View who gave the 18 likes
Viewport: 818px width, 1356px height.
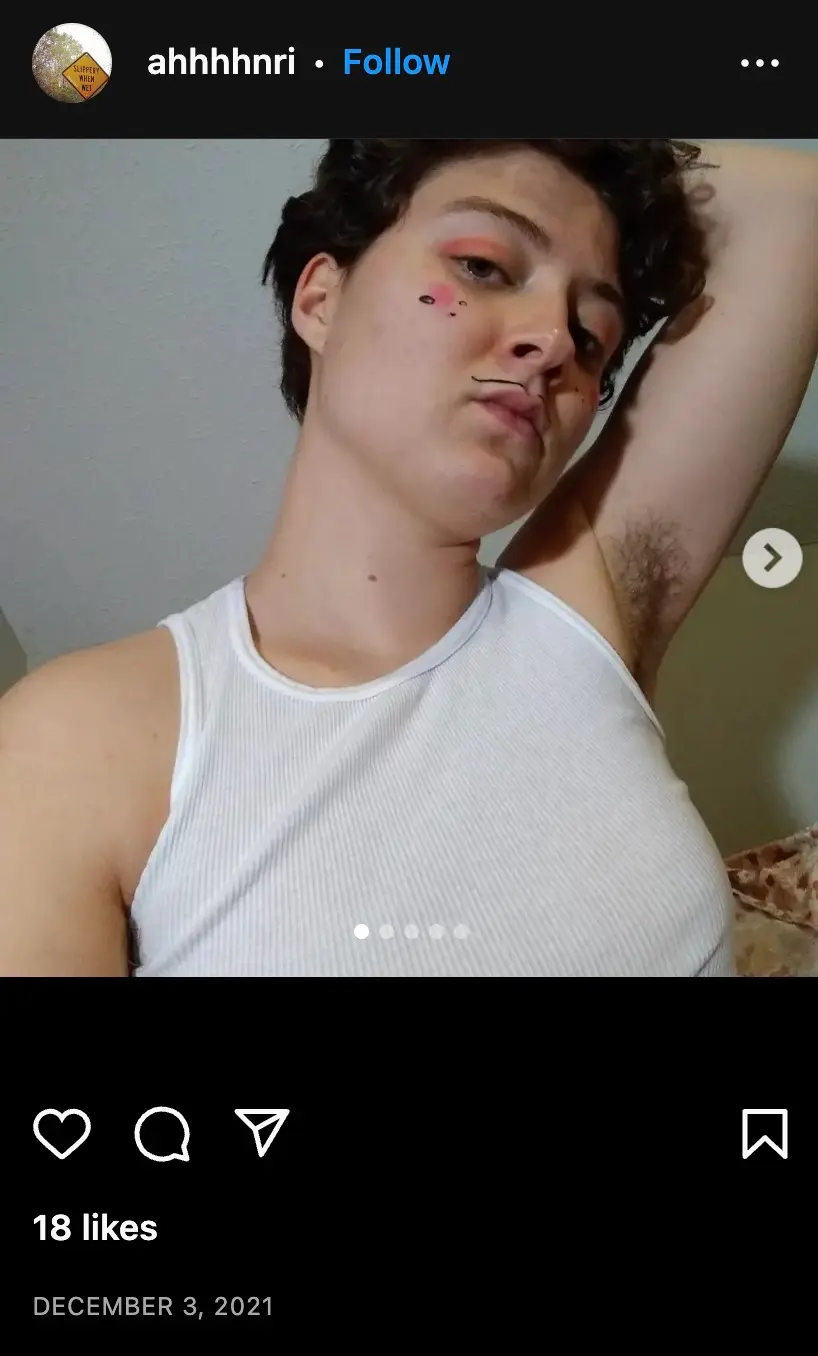coord(95,1228)
